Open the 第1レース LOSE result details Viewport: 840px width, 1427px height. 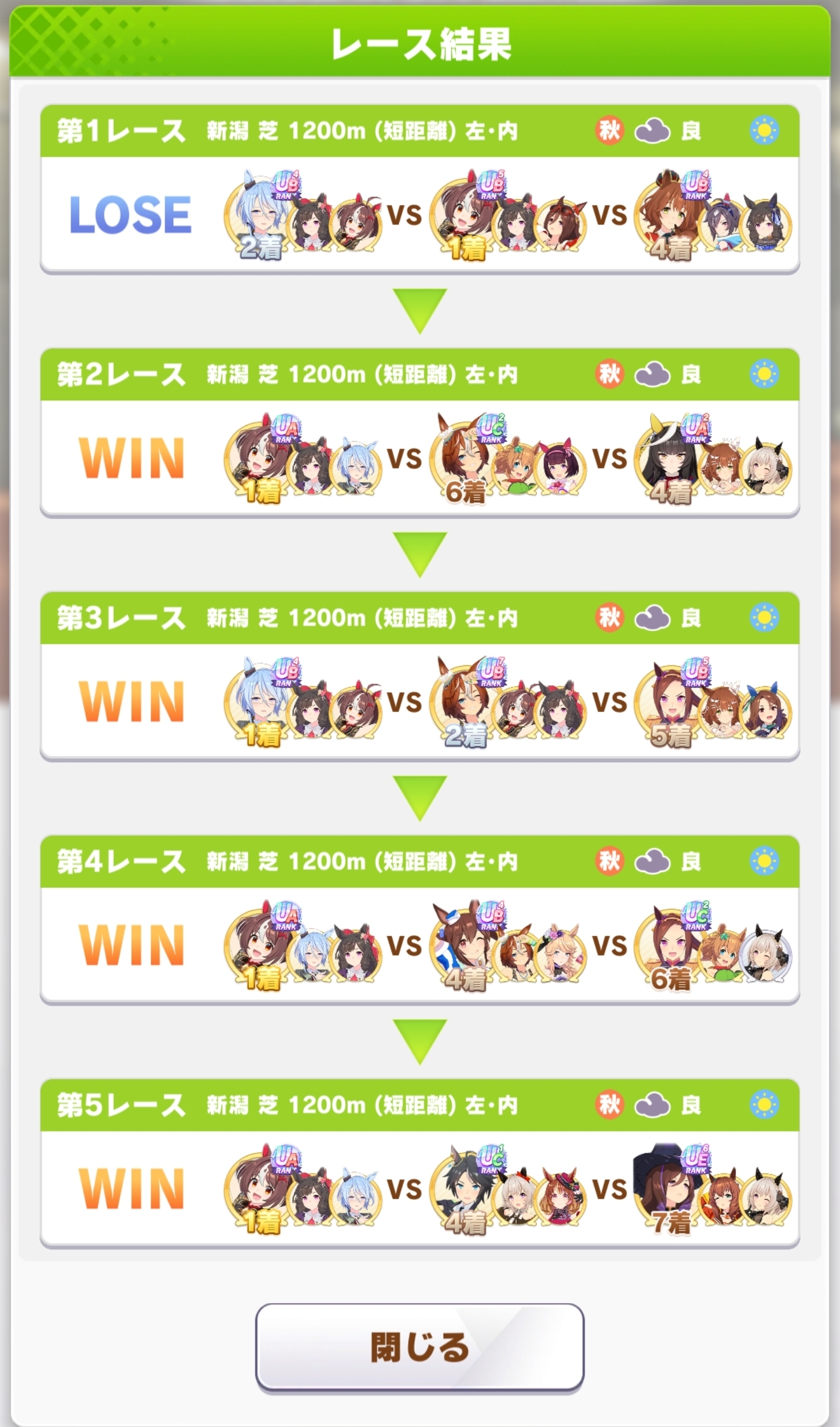click(419, 214)
